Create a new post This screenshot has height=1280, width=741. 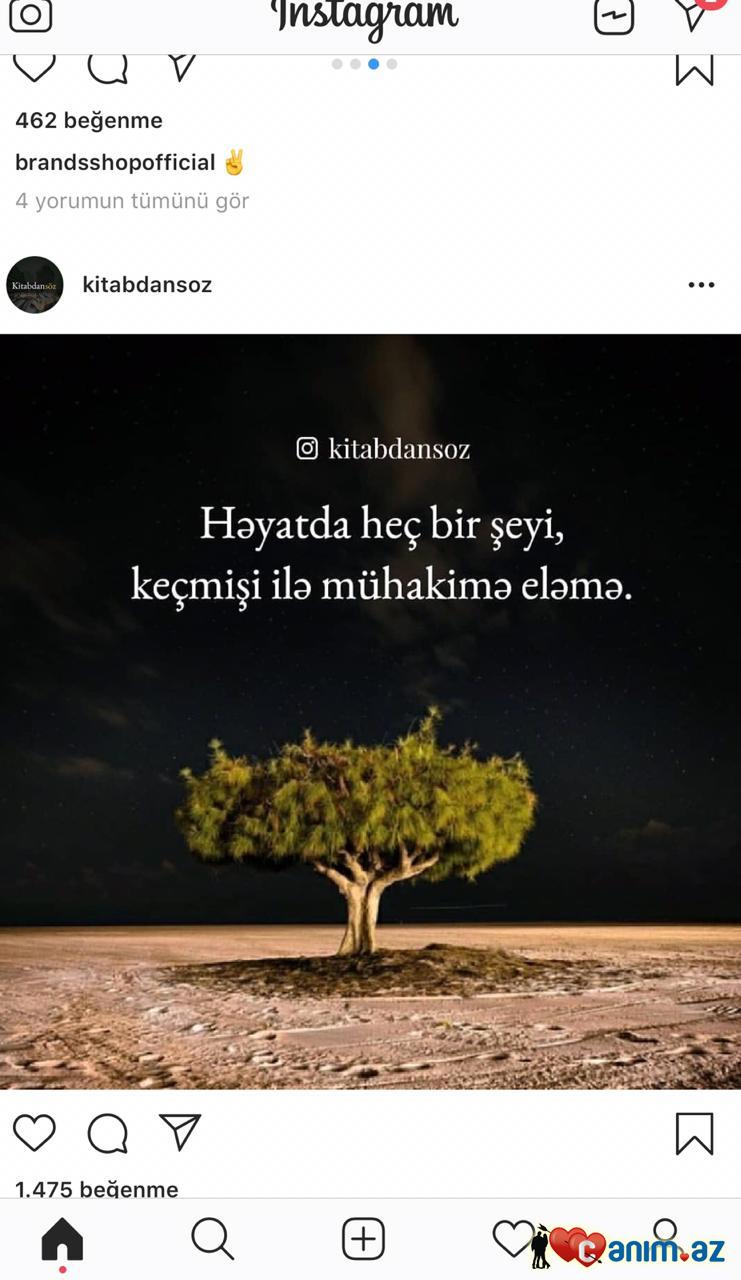363,1239
